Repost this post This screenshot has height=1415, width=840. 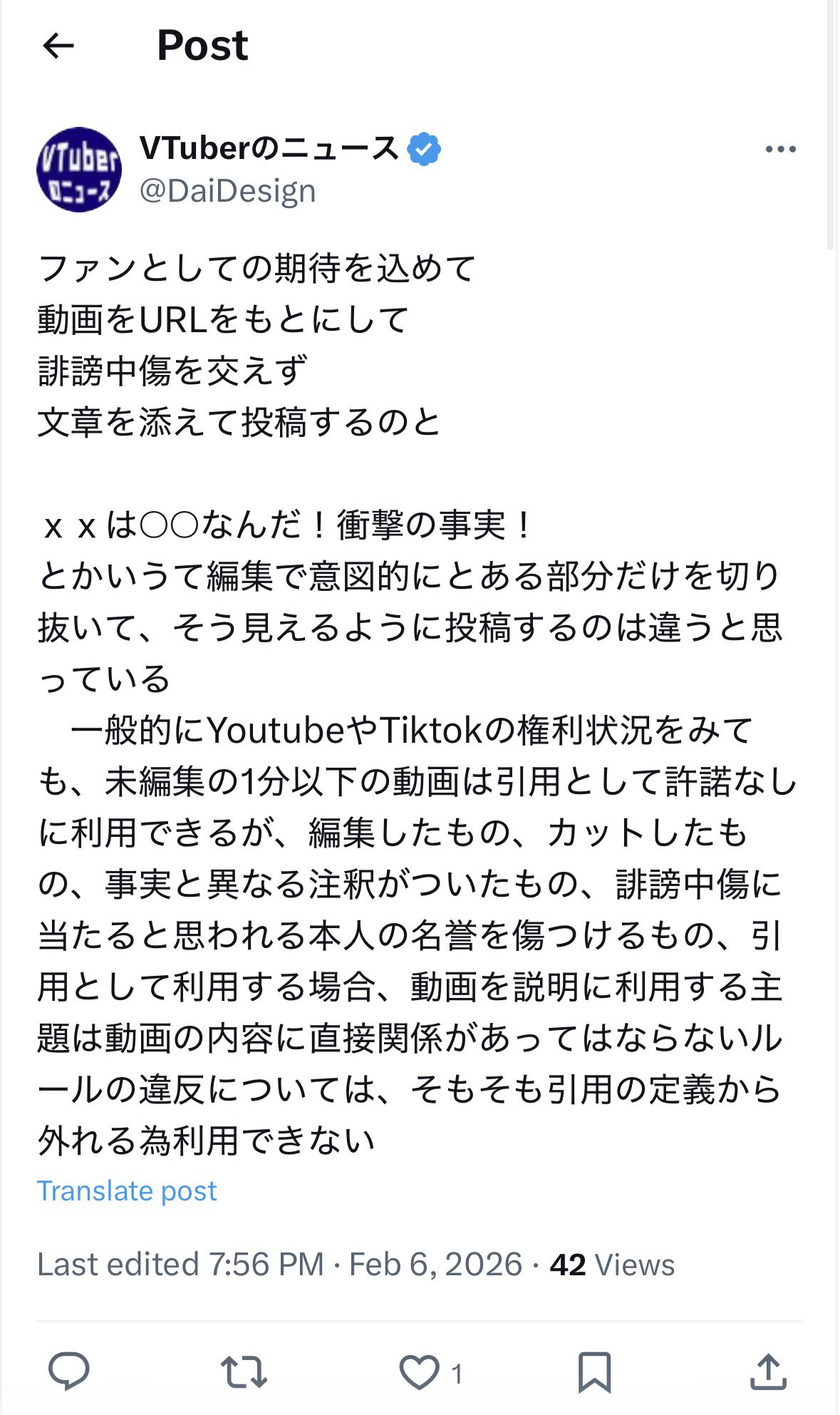click(244, 1371)
